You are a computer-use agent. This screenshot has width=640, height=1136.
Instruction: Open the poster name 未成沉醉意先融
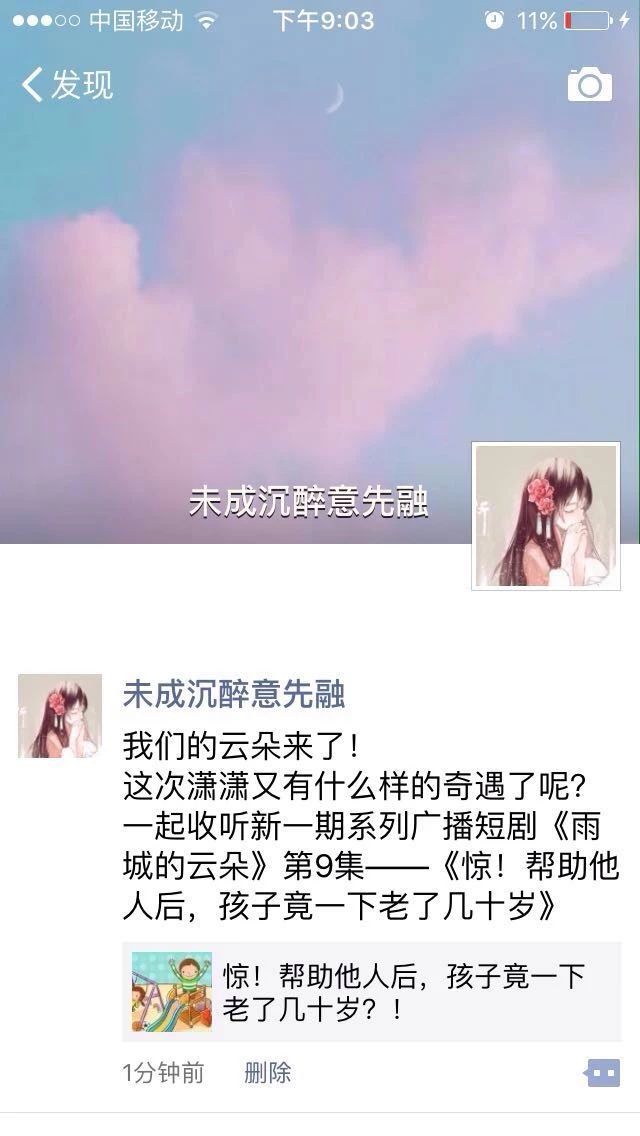click(x=234, y=694)
